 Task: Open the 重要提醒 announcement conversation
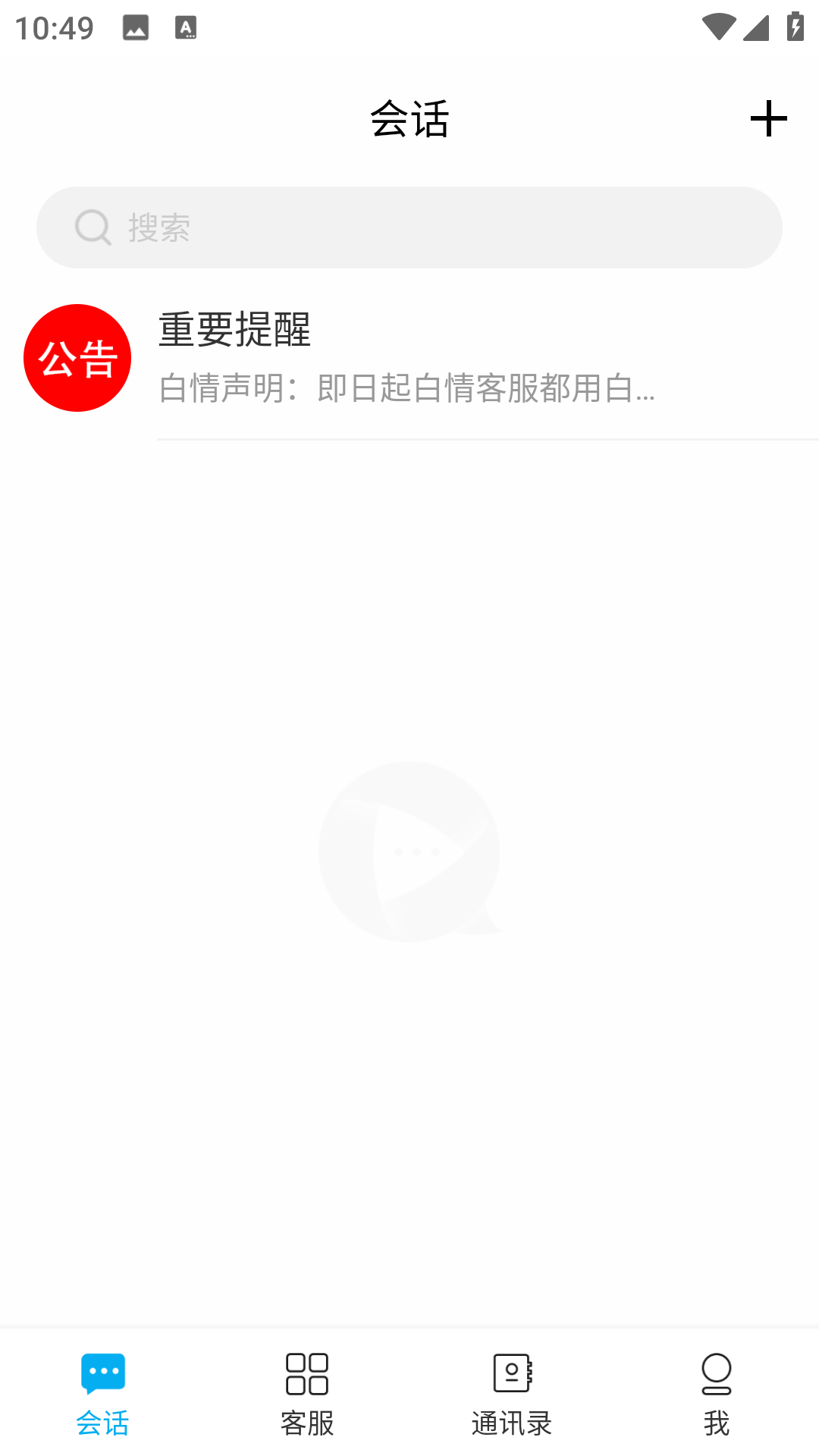[409, 358]
